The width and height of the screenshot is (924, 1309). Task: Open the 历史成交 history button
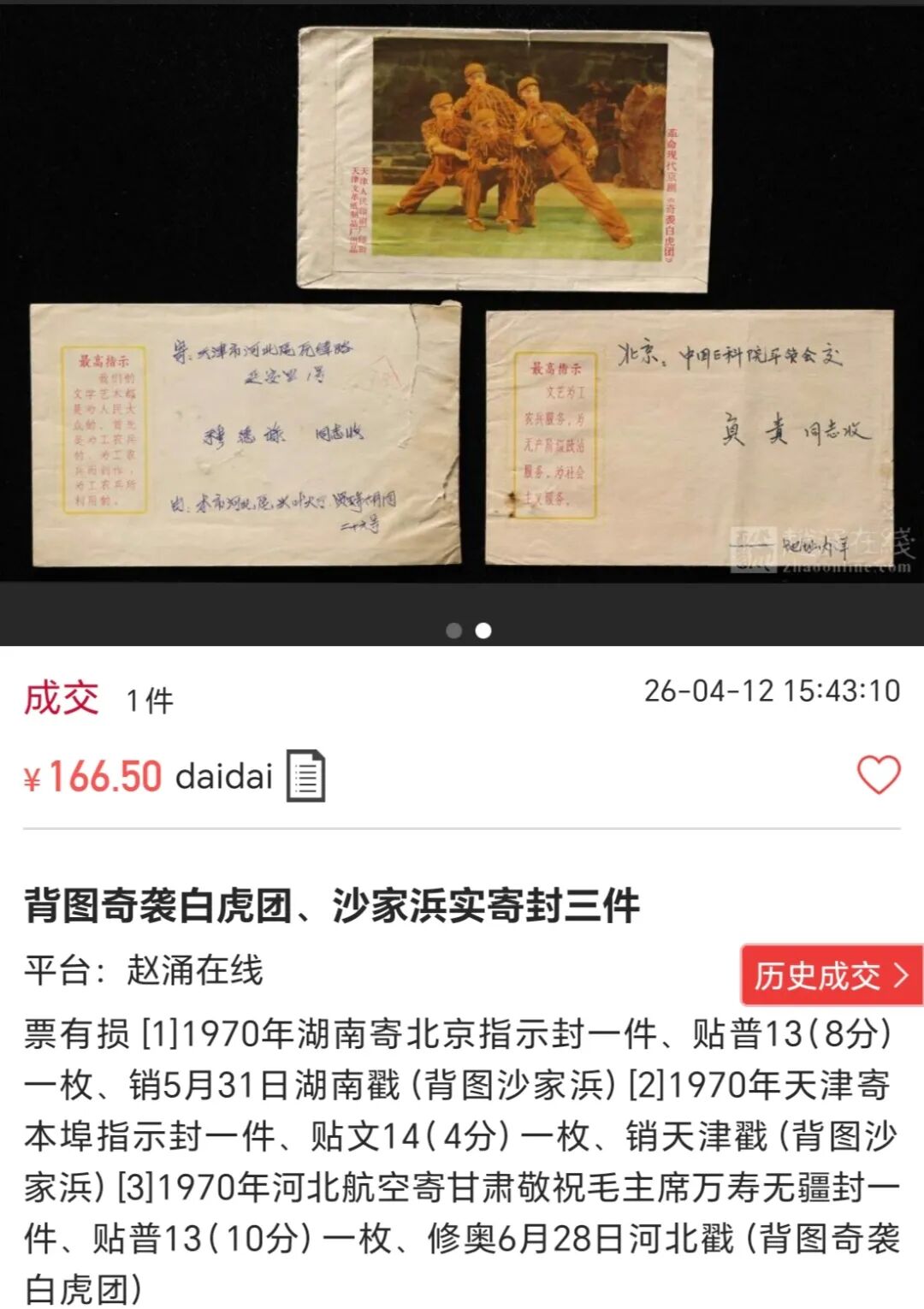(x=830, y=974)
